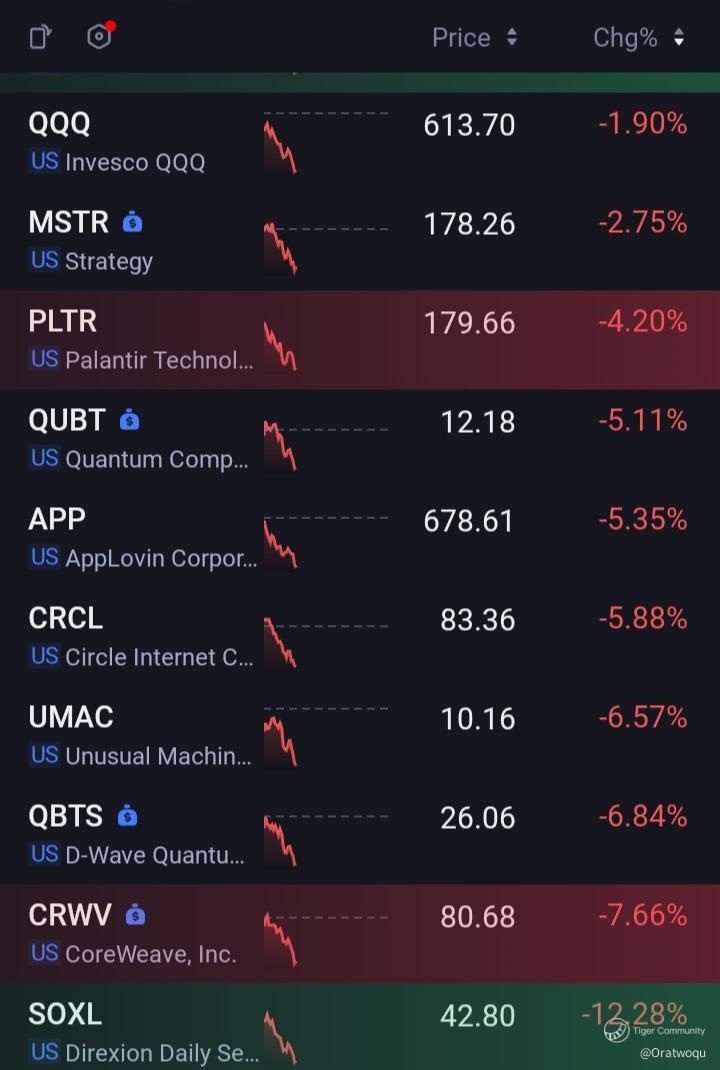View UMAC Unusual Machines details
Image resolution: width=720 pixels, height=1070 pixels.
tap(140, 736)
